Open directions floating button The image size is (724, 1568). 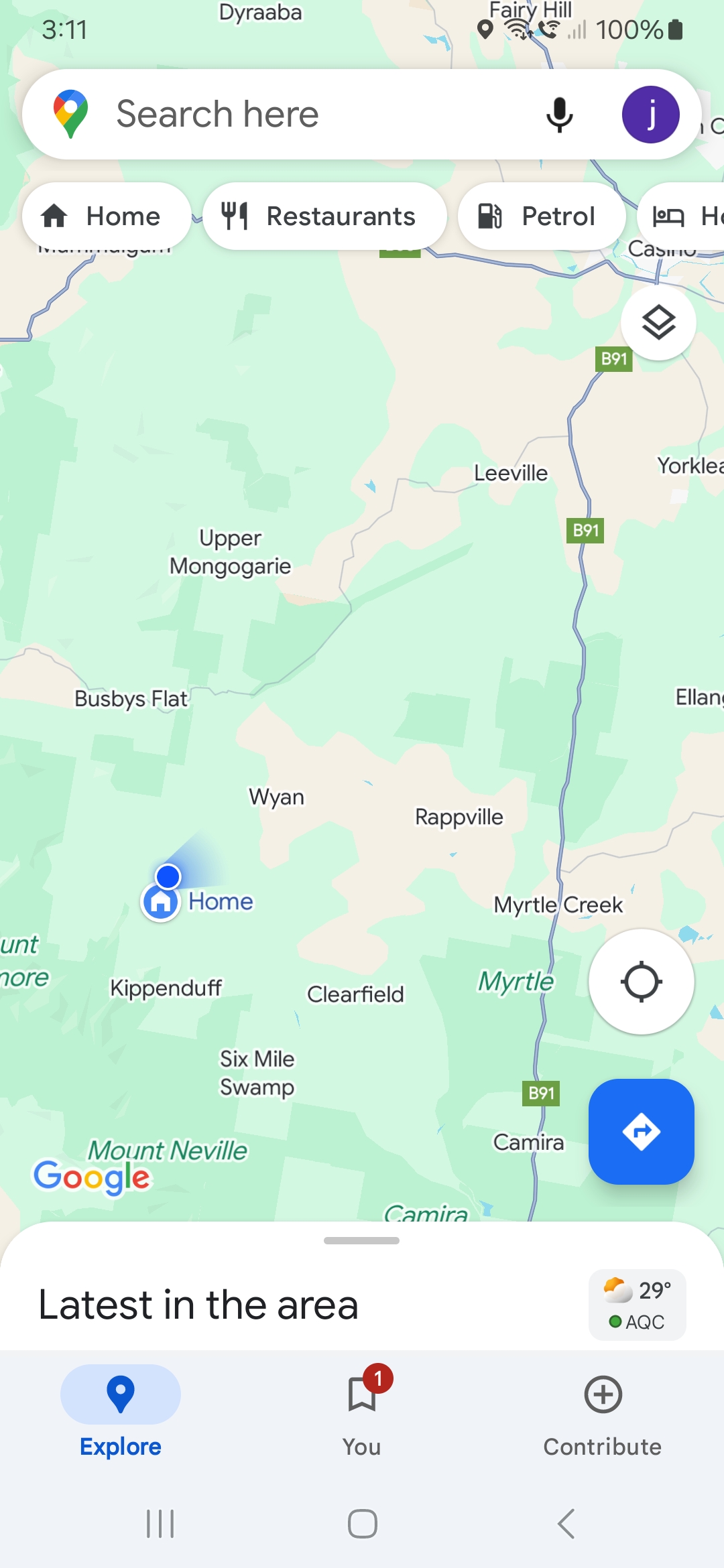641,1132
